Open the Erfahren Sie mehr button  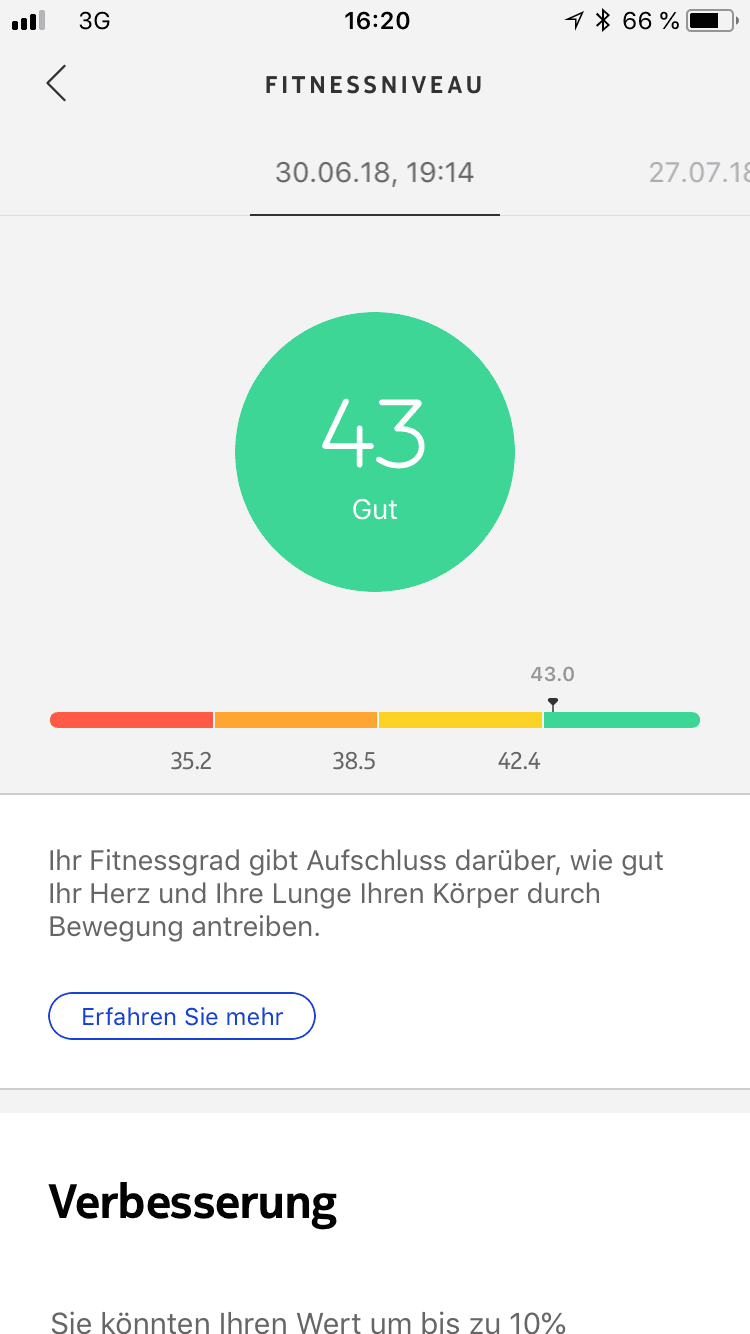[x=182, y=1017]
